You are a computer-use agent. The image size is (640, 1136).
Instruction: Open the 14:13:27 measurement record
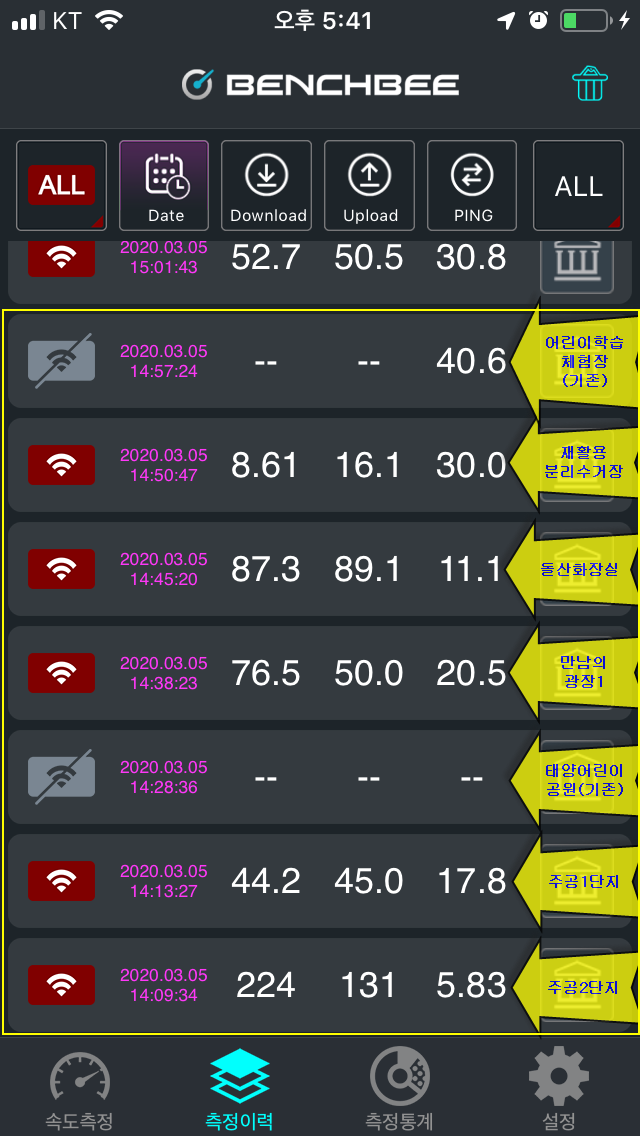point(320,881)
